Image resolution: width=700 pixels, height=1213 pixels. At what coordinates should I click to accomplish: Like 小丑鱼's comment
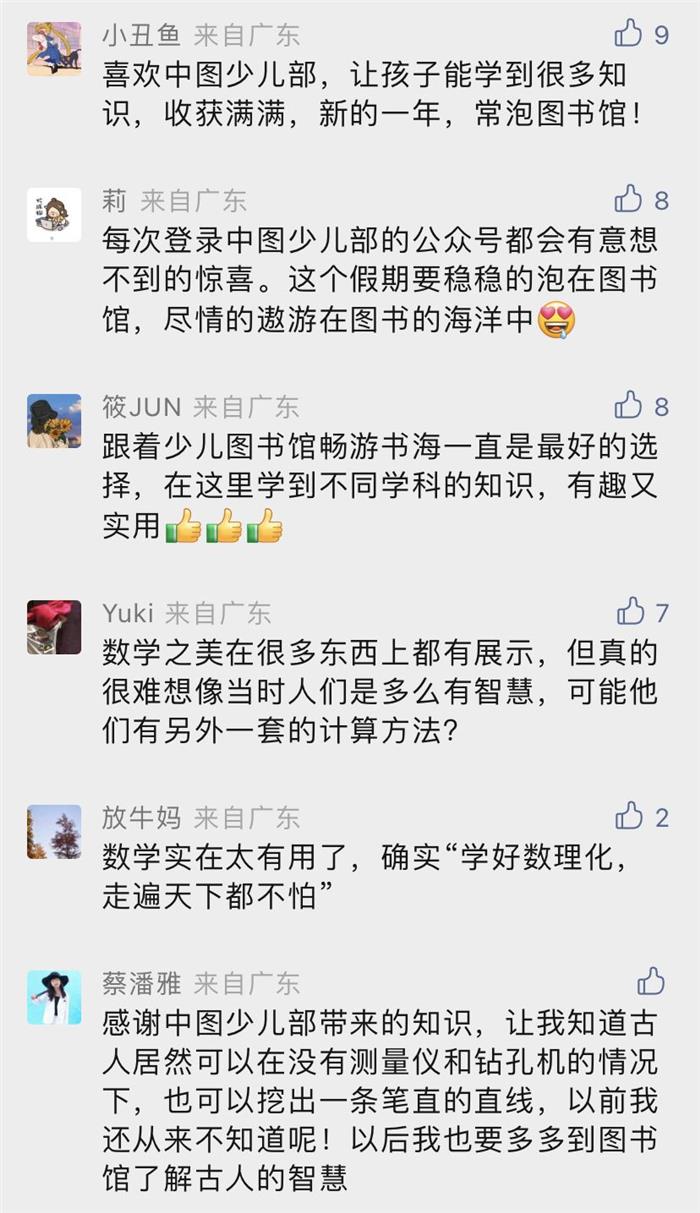tap(629, 34)
